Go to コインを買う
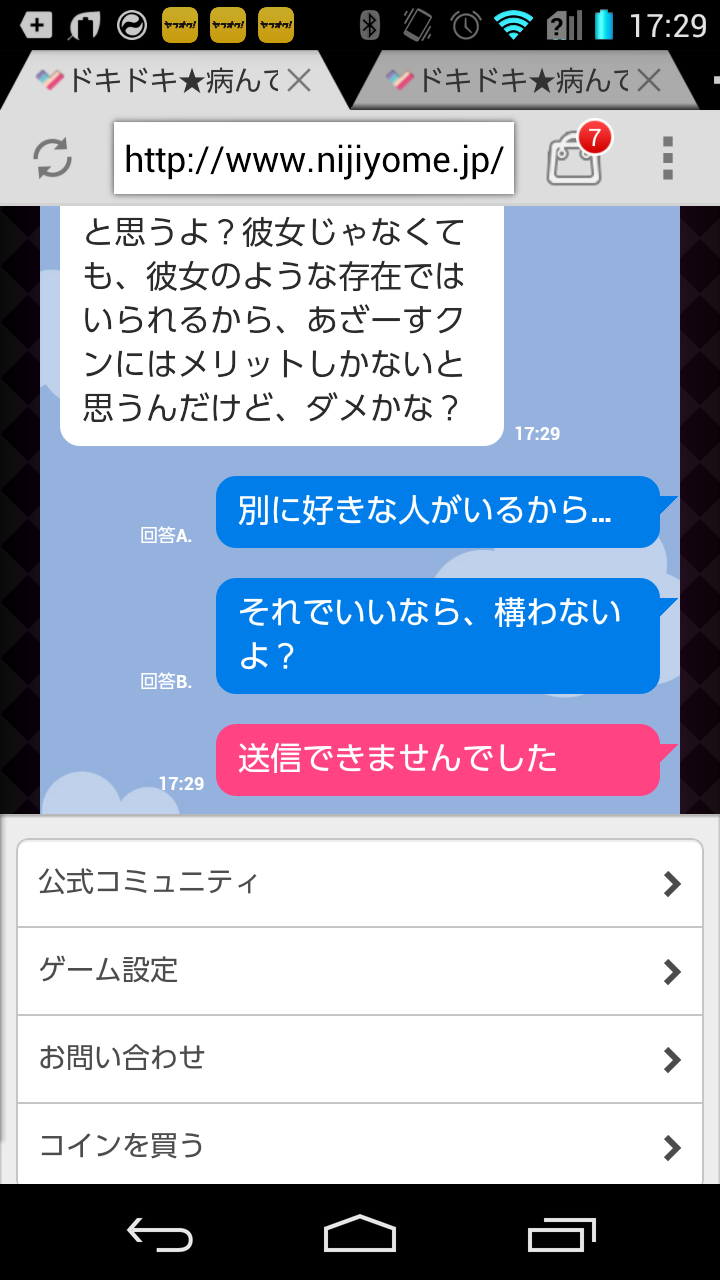Viewport: 720px width, 1280px height. click(x=360, y=1145)
